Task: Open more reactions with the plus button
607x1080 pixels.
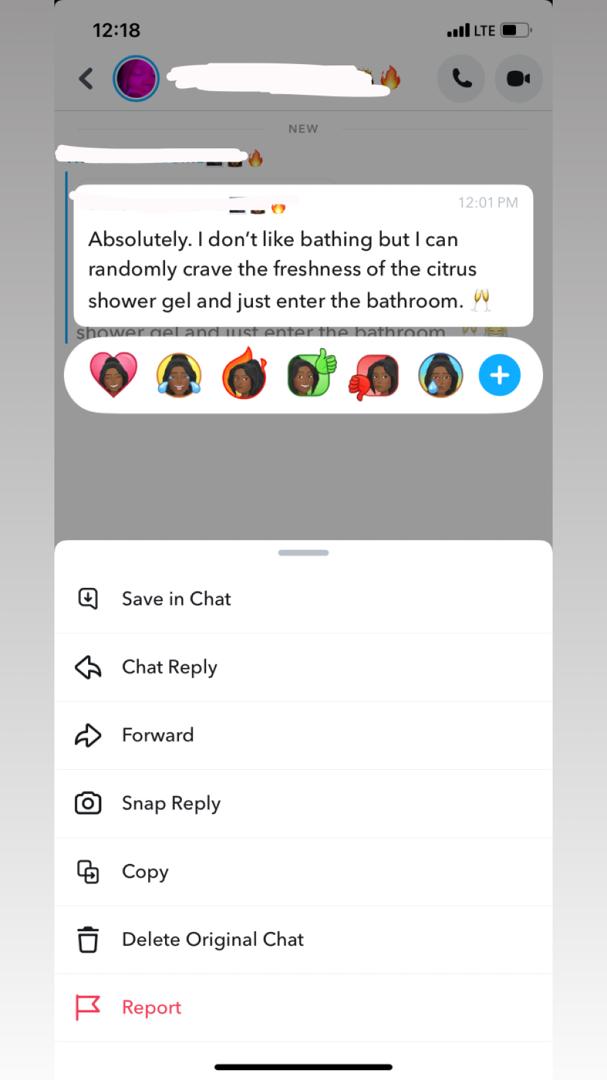Action: pos(499,376)
